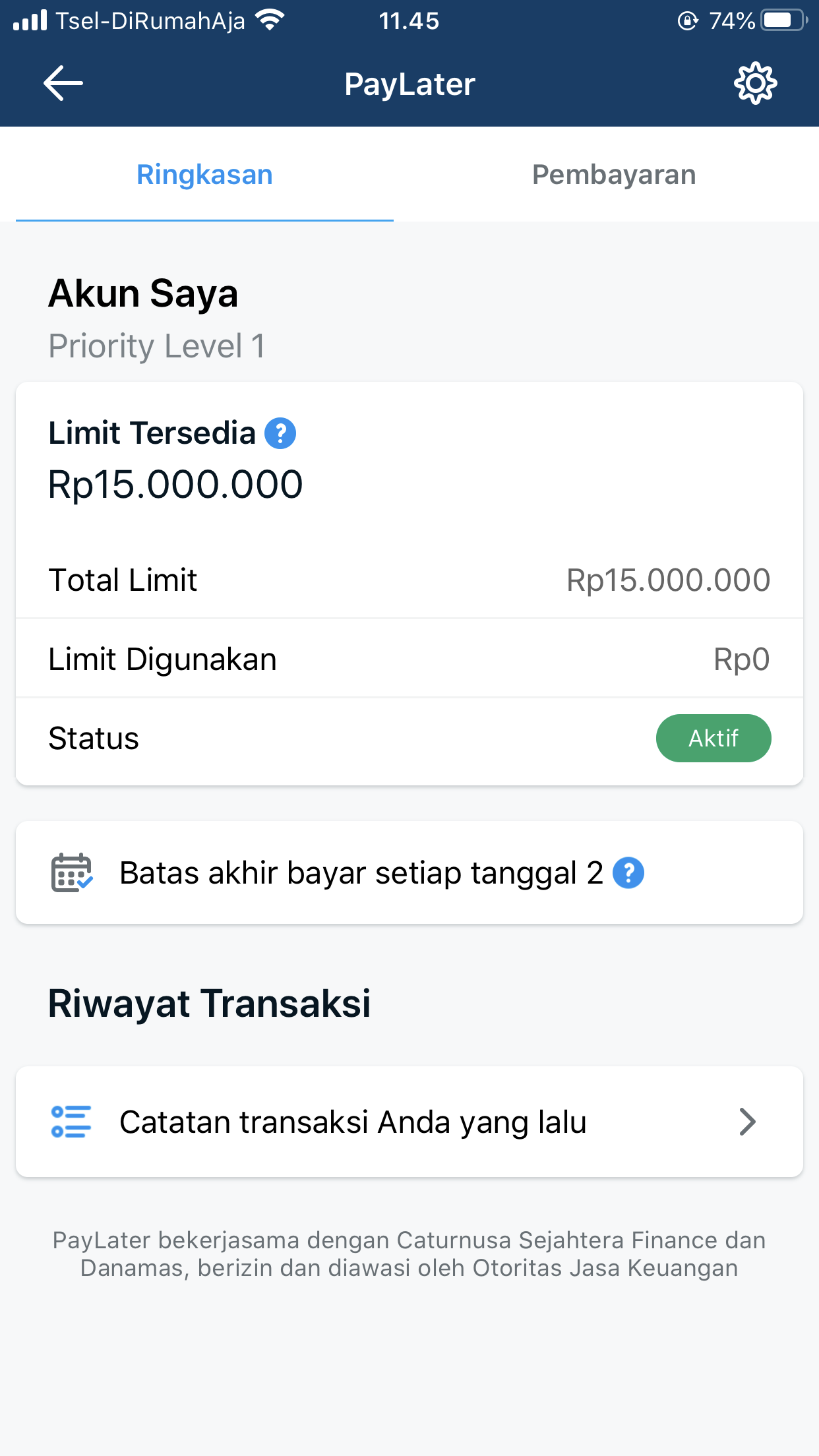This screenshot has height=1456, width=819.
Task: Open PayLater settings via gear icon
Action: 756,83
